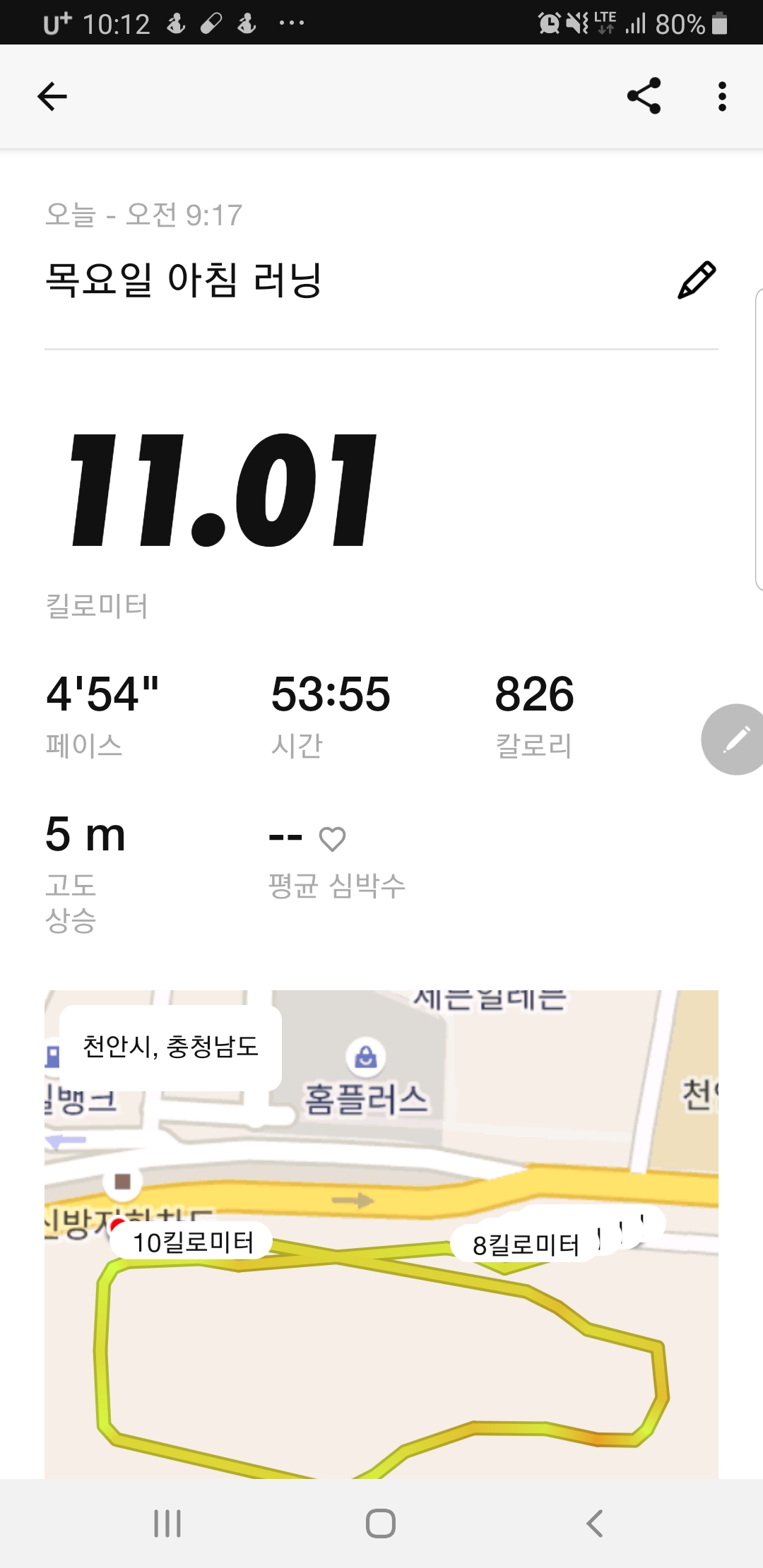Image resolution: width=763 pixels, height=1568 pixels.
Task: Go back using the top-left arrow
Action: [52, 97]
